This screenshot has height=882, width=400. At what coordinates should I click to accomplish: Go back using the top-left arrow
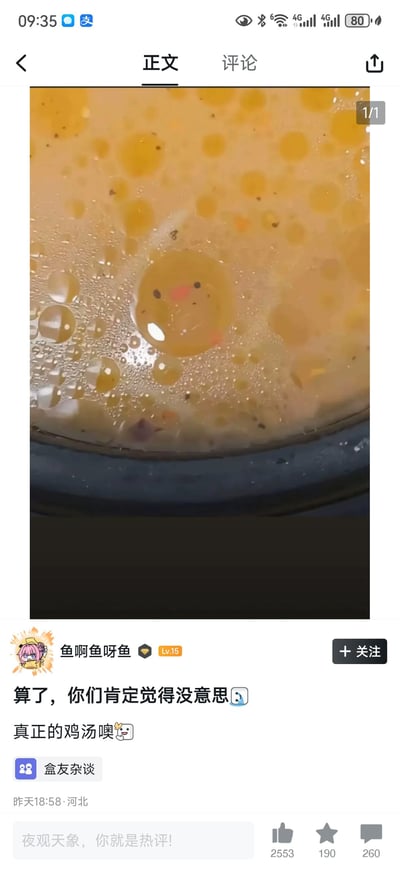click(21, 64)
